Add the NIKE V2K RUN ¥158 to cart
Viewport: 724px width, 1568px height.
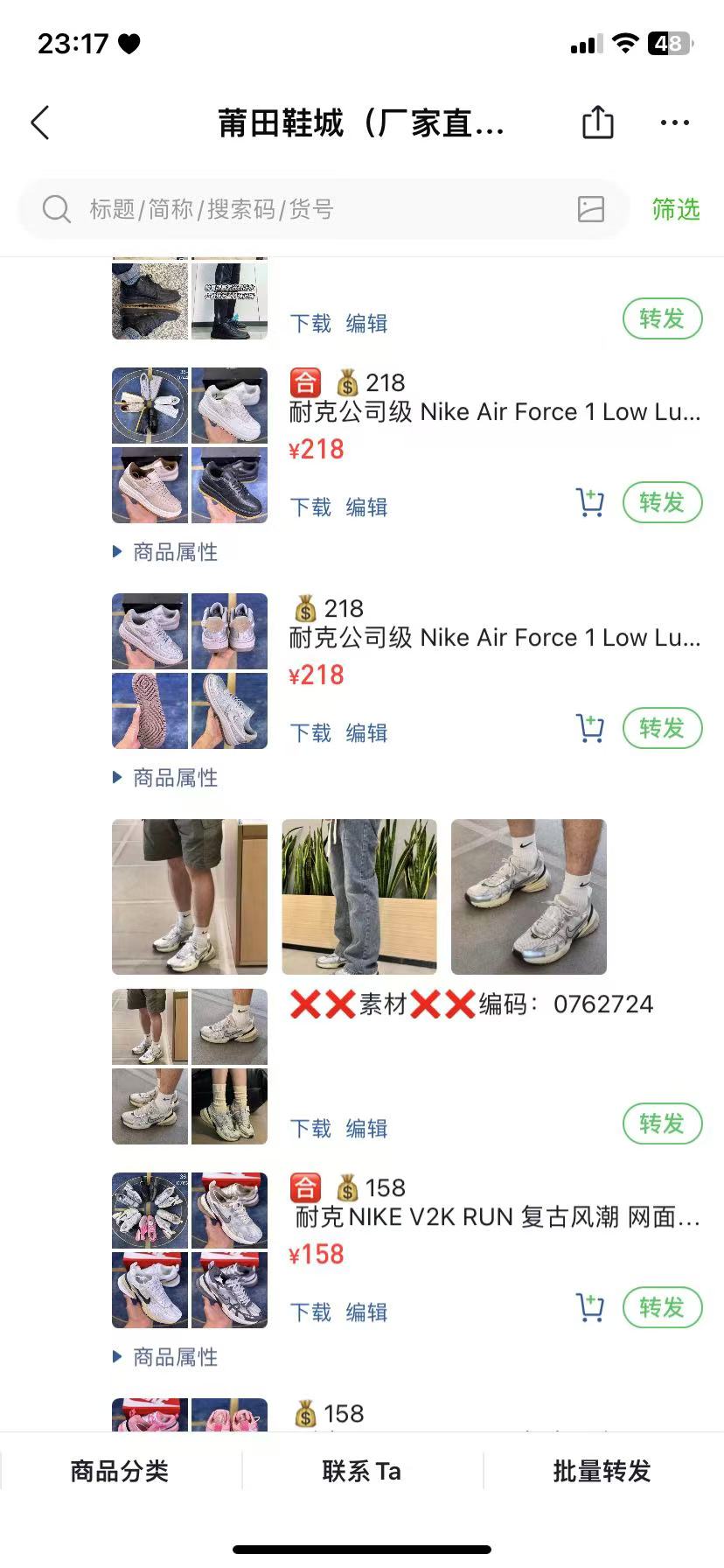[590, 1308]
